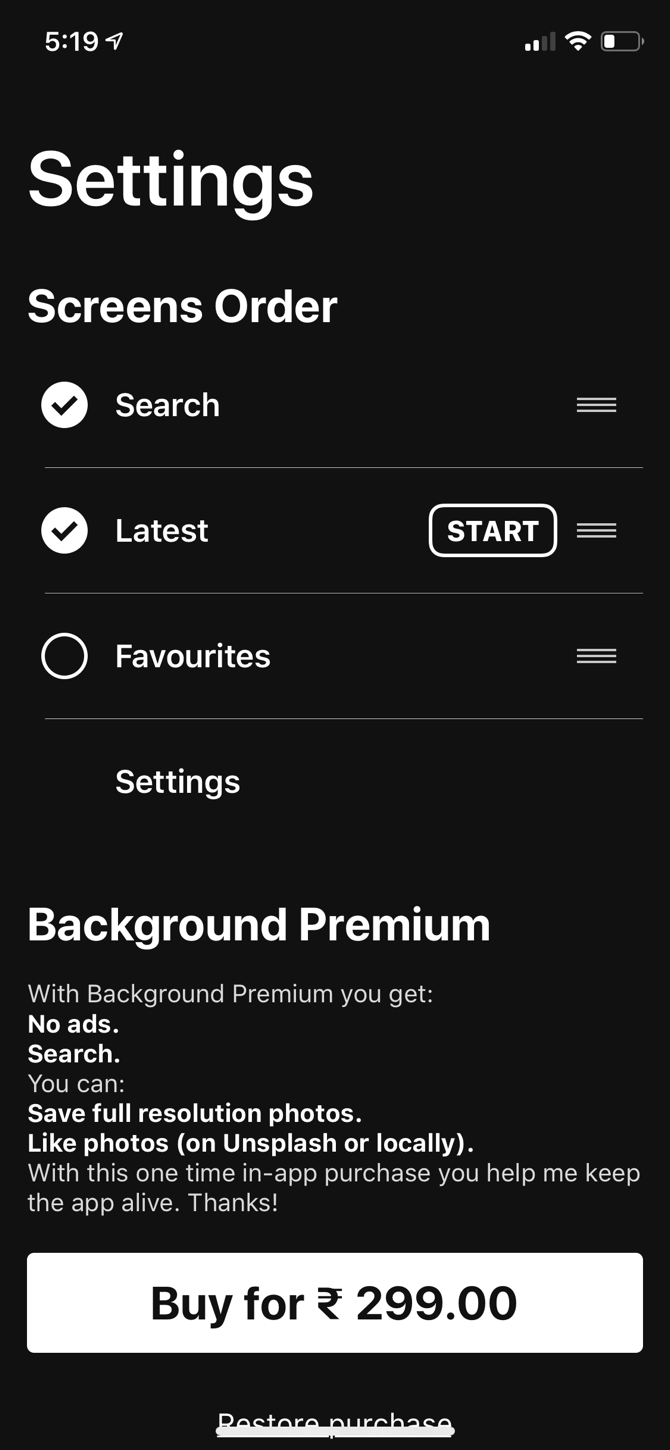Uncheck the Latest screen checkbox
This screenshot has height=1450, width=670.
[64, 530]
